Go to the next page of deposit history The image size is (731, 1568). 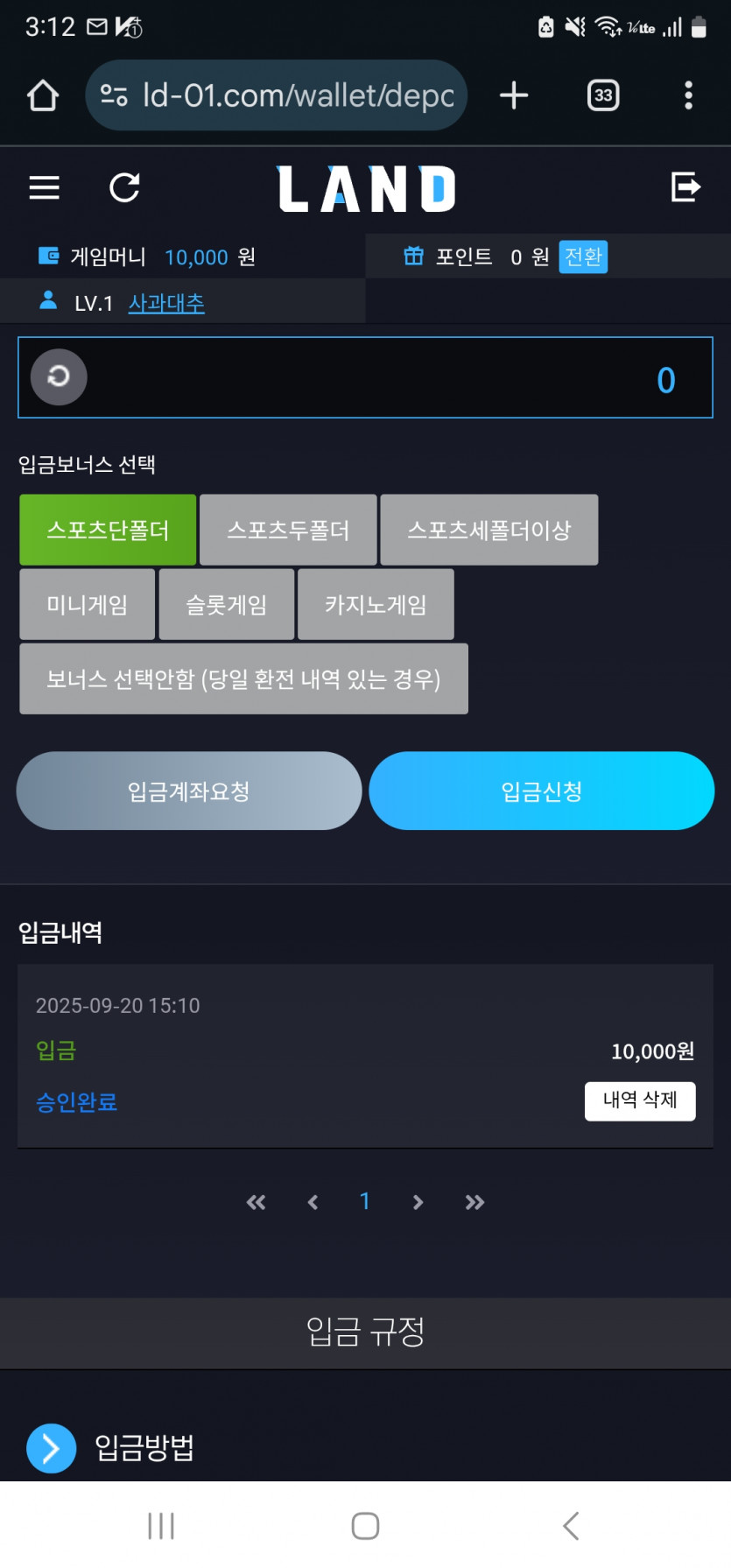click(418, 1202)
